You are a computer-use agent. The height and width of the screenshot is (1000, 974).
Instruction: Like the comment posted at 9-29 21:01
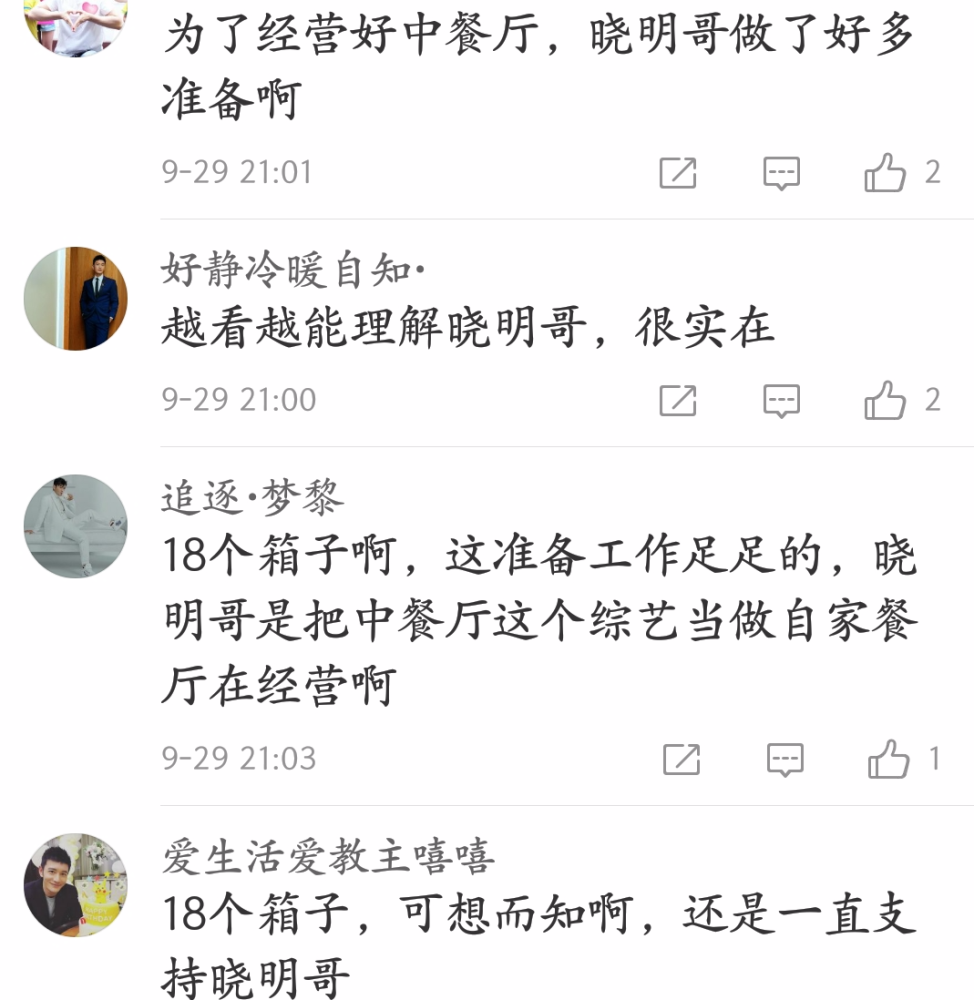(x=886, y=173)
